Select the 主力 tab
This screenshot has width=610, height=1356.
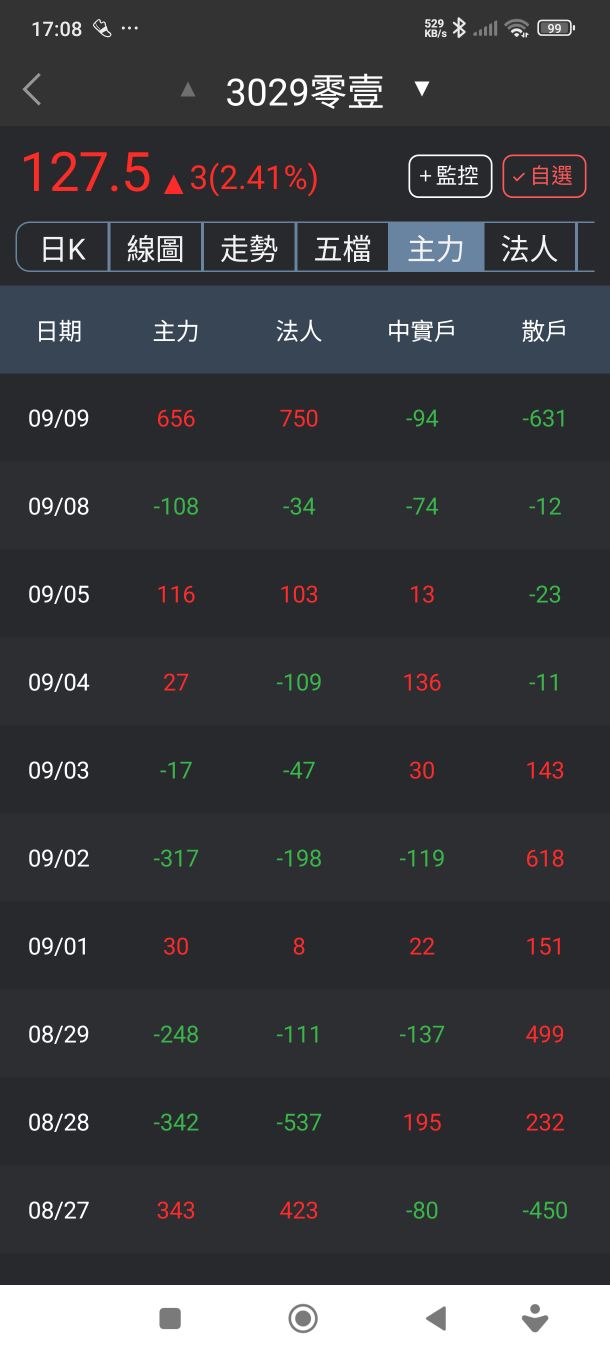click(436, 248)
